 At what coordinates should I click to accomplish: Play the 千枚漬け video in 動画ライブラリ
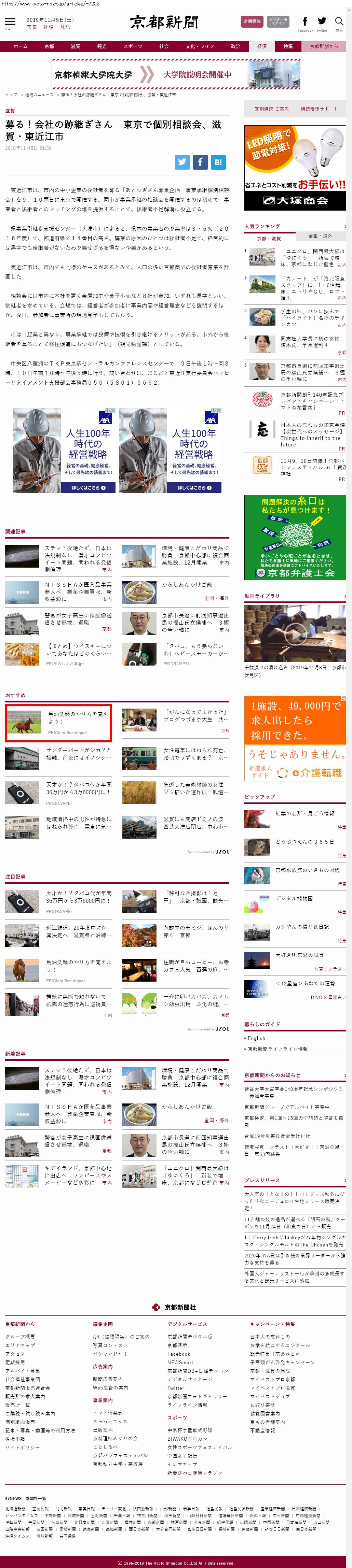point(295,633)
